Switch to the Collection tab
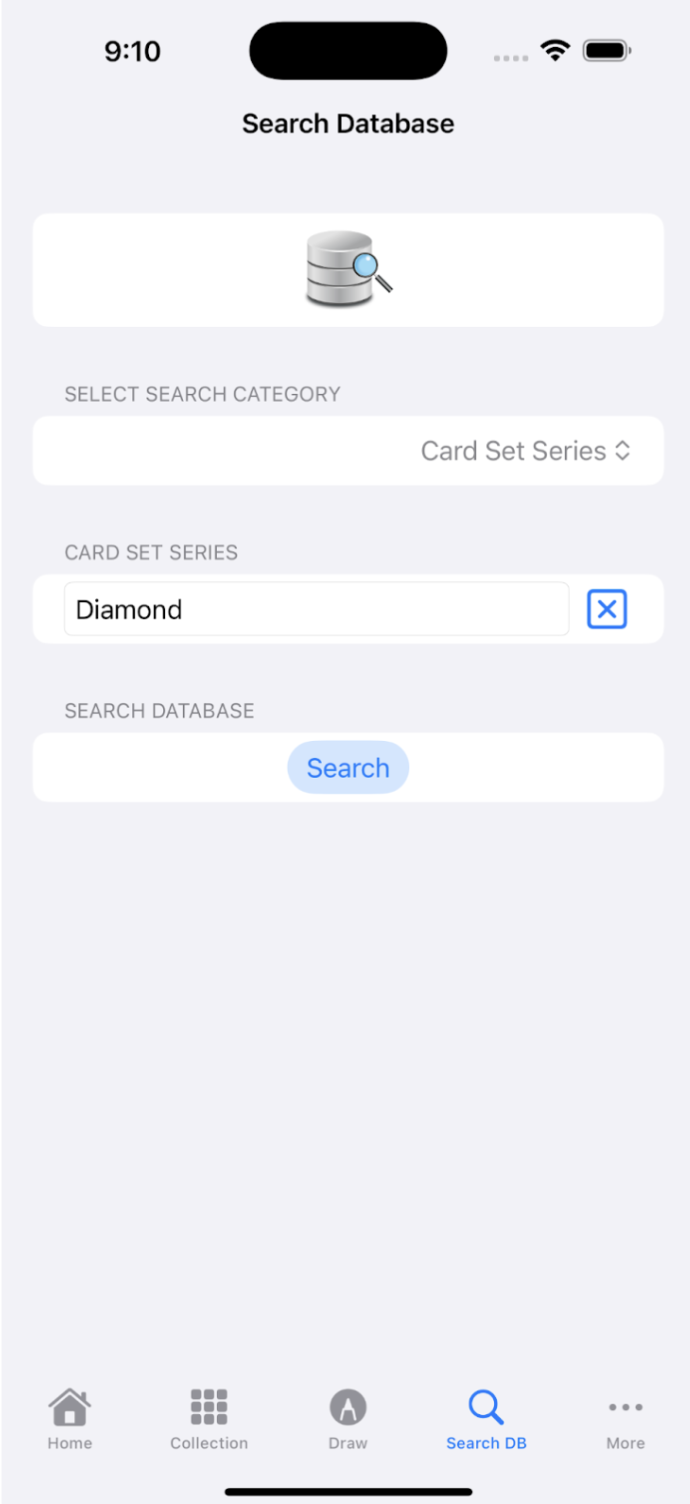 209,1419
